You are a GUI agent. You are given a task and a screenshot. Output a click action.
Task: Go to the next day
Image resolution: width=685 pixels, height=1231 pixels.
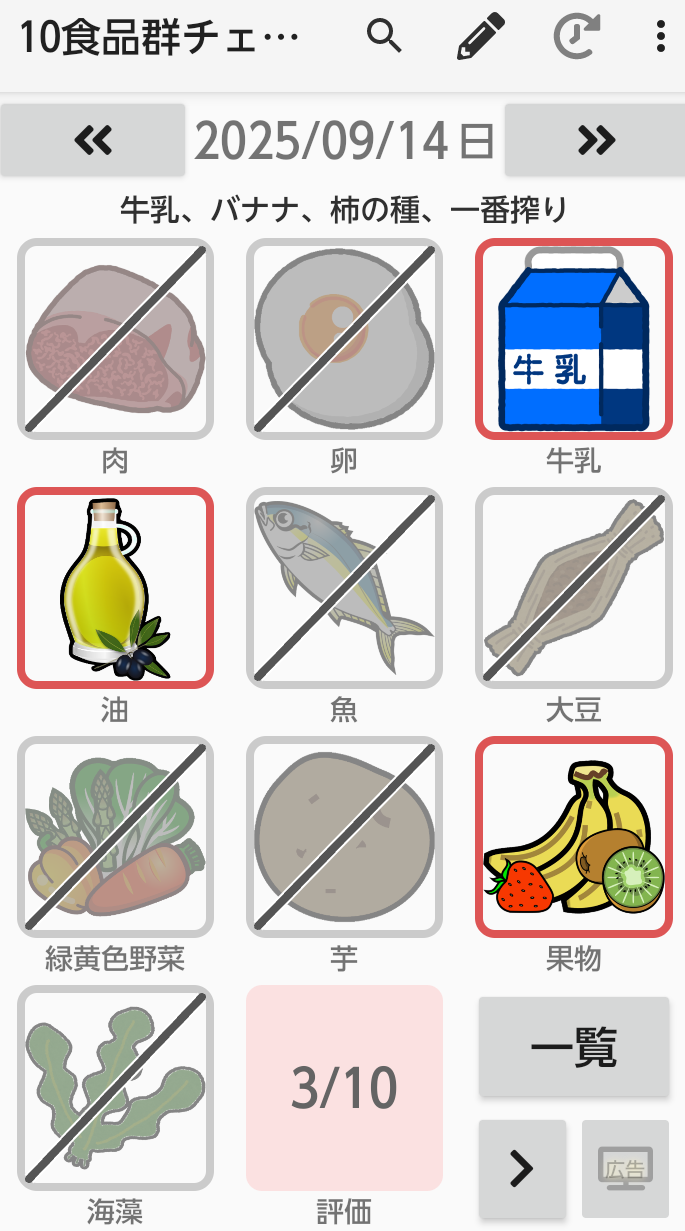[596, 140]
